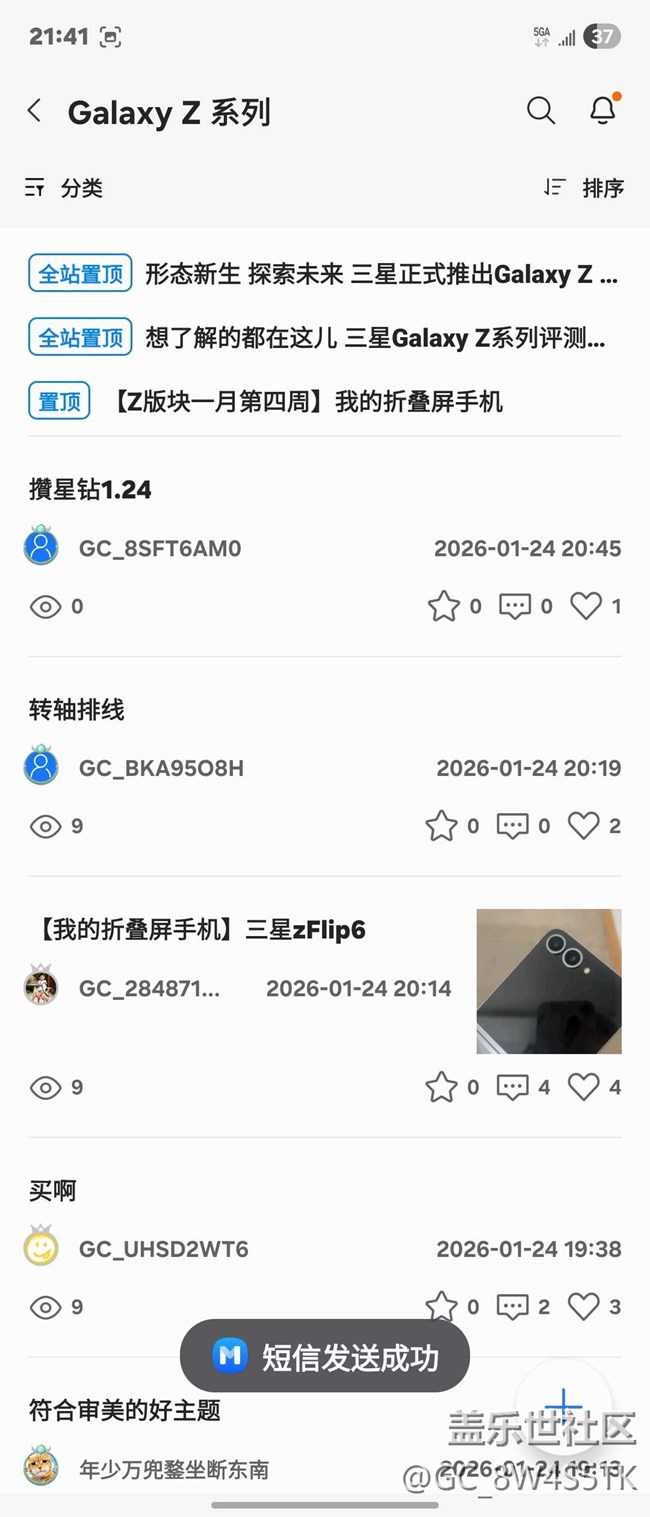This screenshot has height=1517, width=650.
Task: Like the post 三星zFlip6
Action: [x=584, y=1087]
